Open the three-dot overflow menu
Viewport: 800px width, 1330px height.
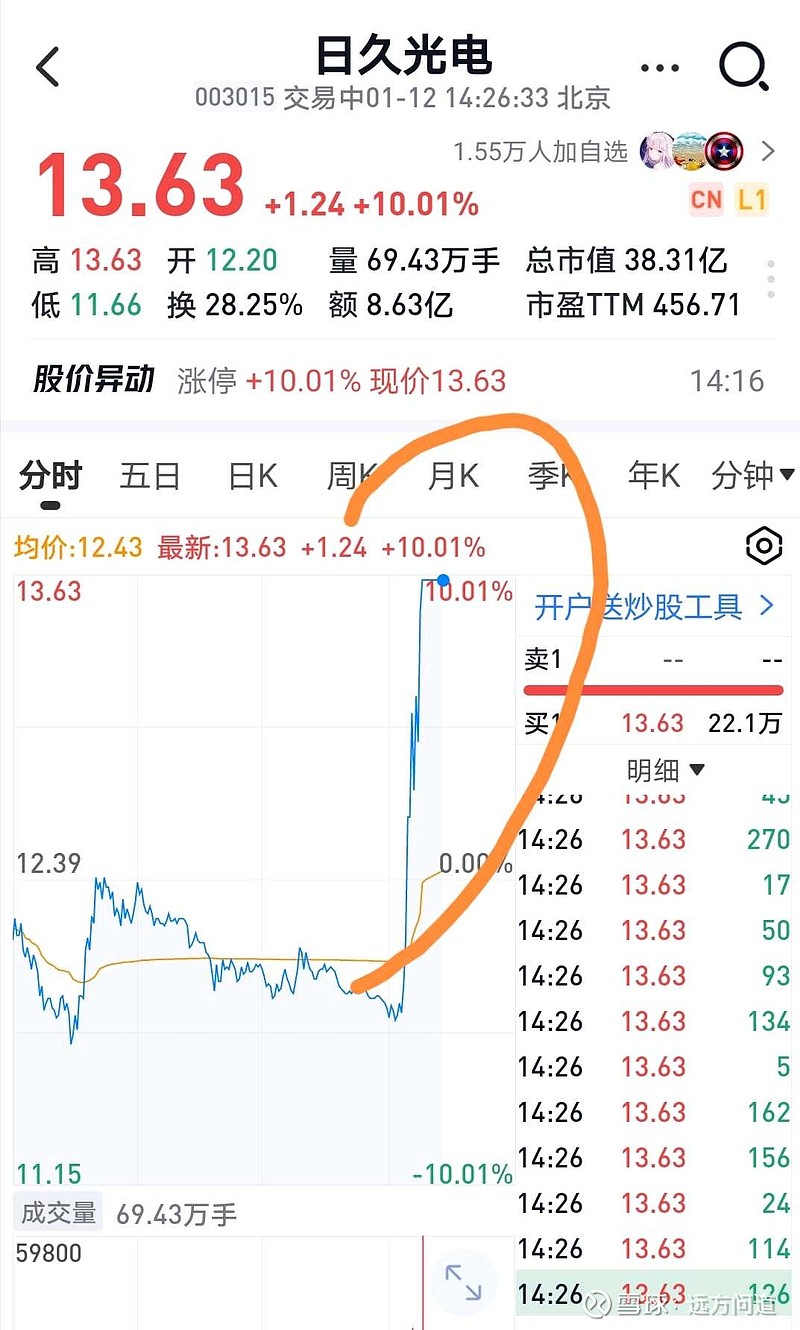[x=659, y=68]
